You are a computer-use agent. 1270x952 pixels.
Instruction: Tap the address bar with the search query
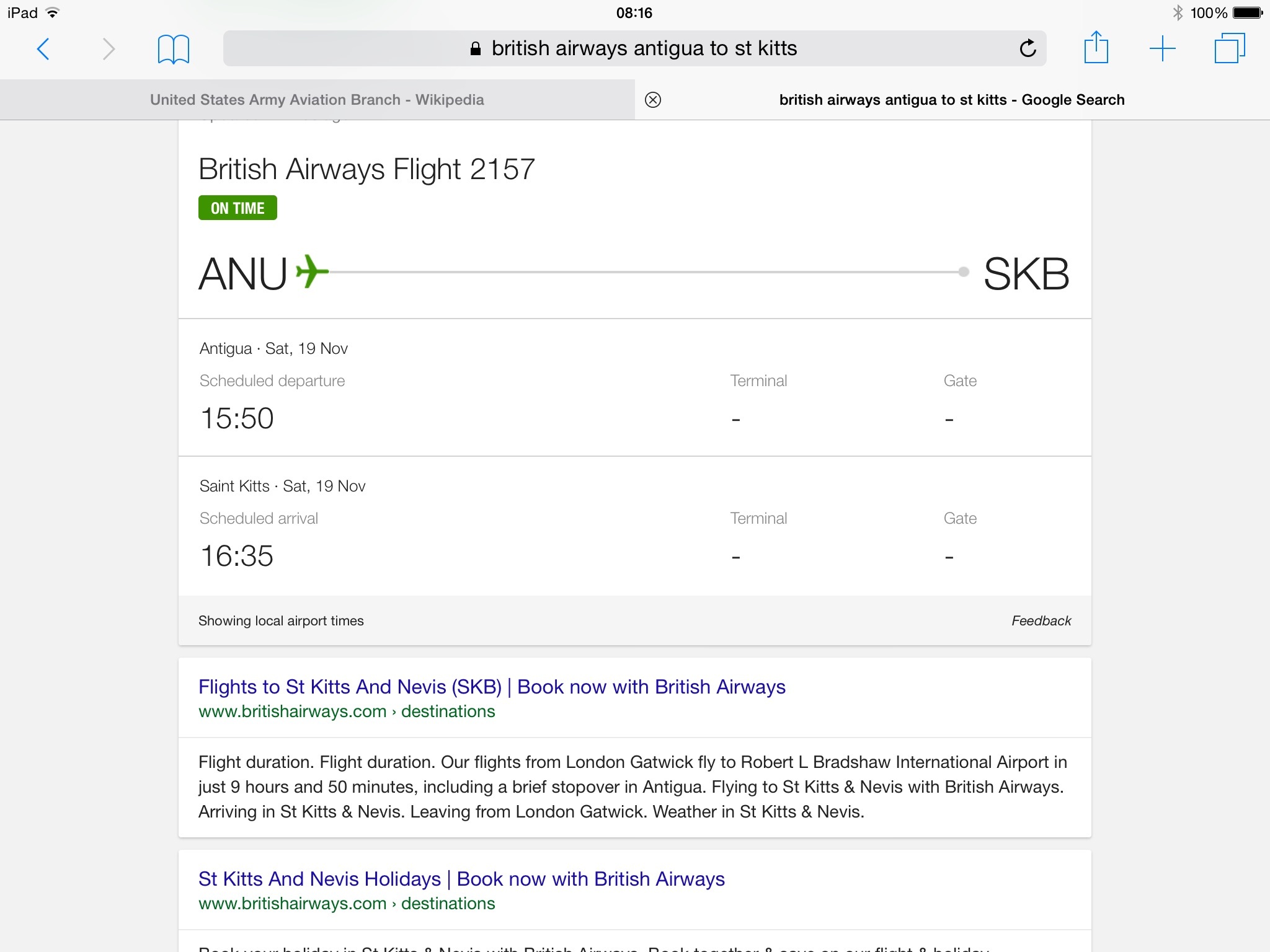[633, 48]
